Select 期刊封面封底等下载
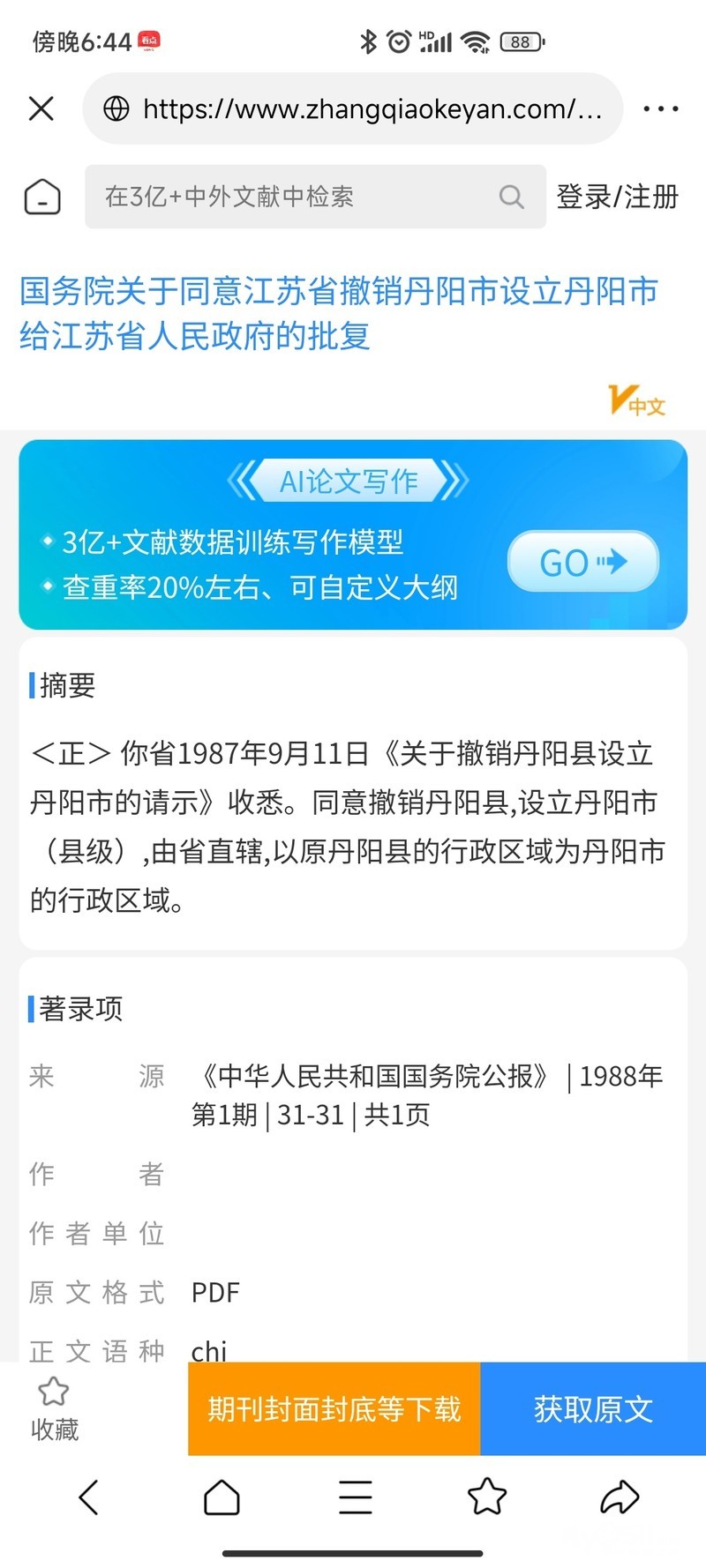This screenshot has width=706, height=1568. [x=334, y=1408]
